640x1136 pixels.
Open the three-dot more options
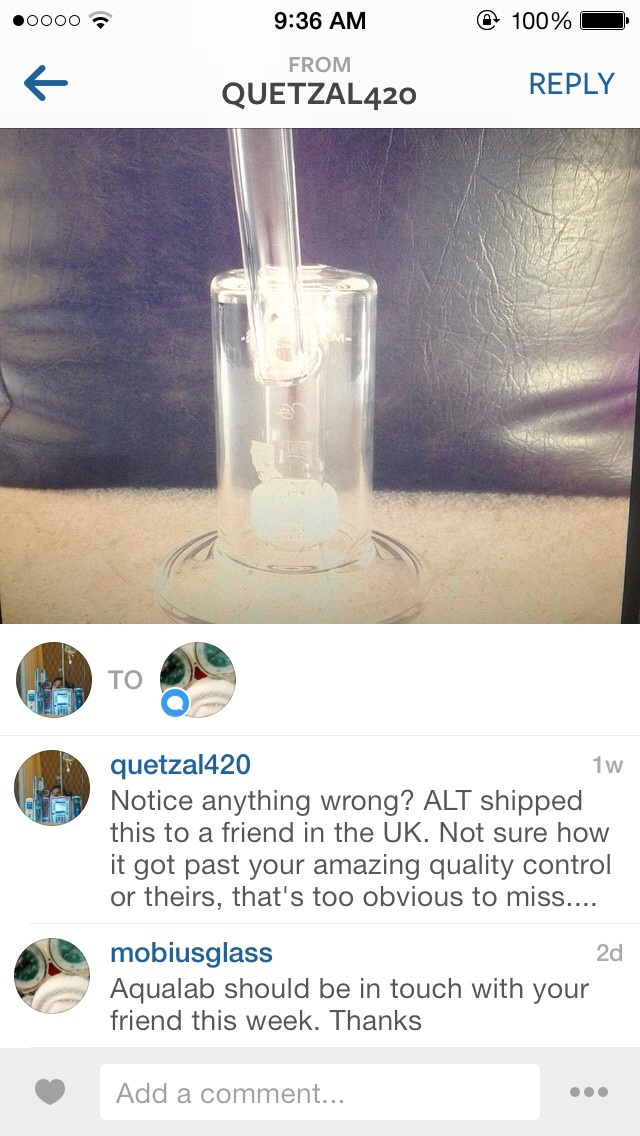coord(589,1092)
